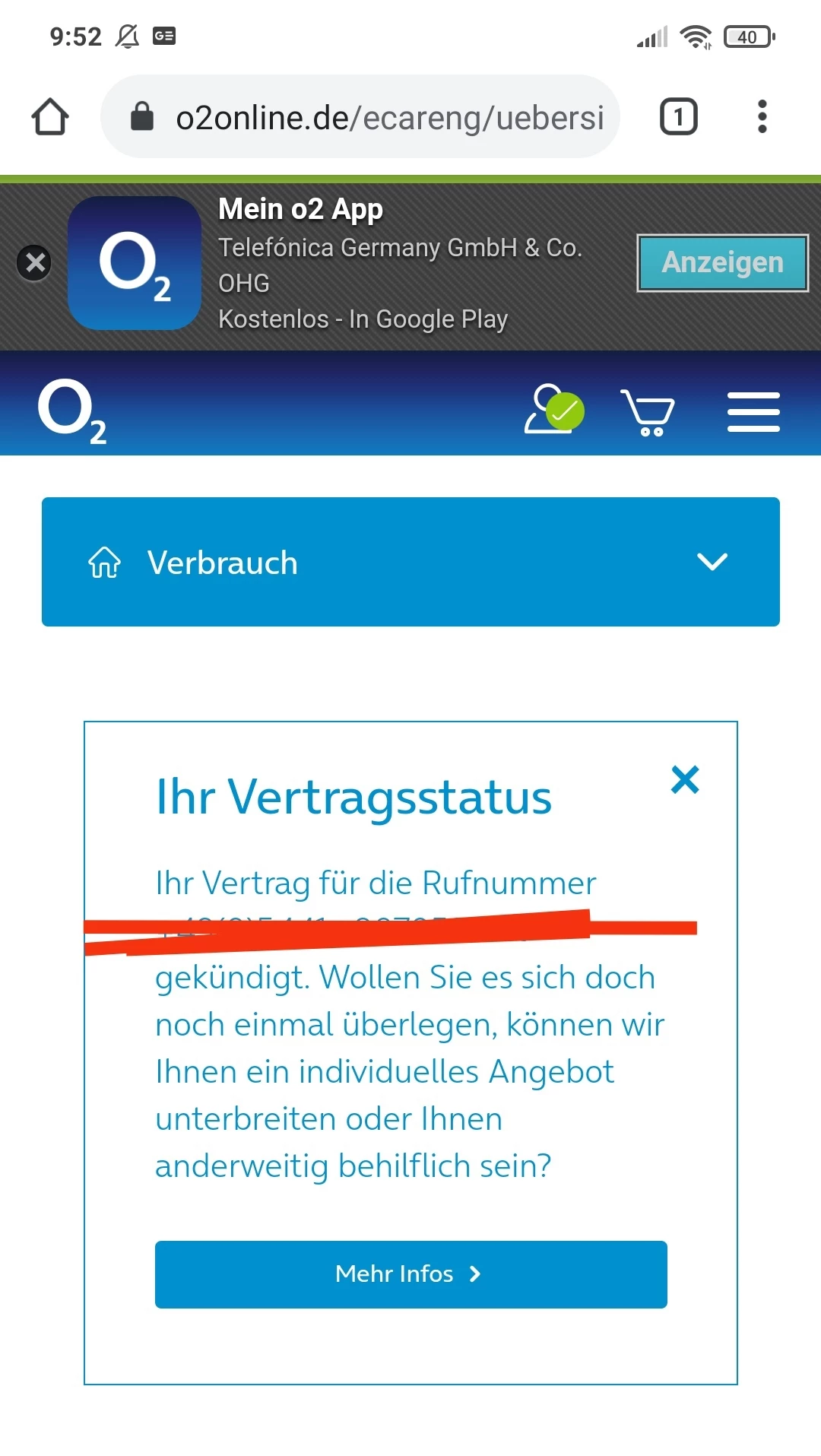821x1456 pixels.
Task: Open the account profile icon
Action: (553, 409)
